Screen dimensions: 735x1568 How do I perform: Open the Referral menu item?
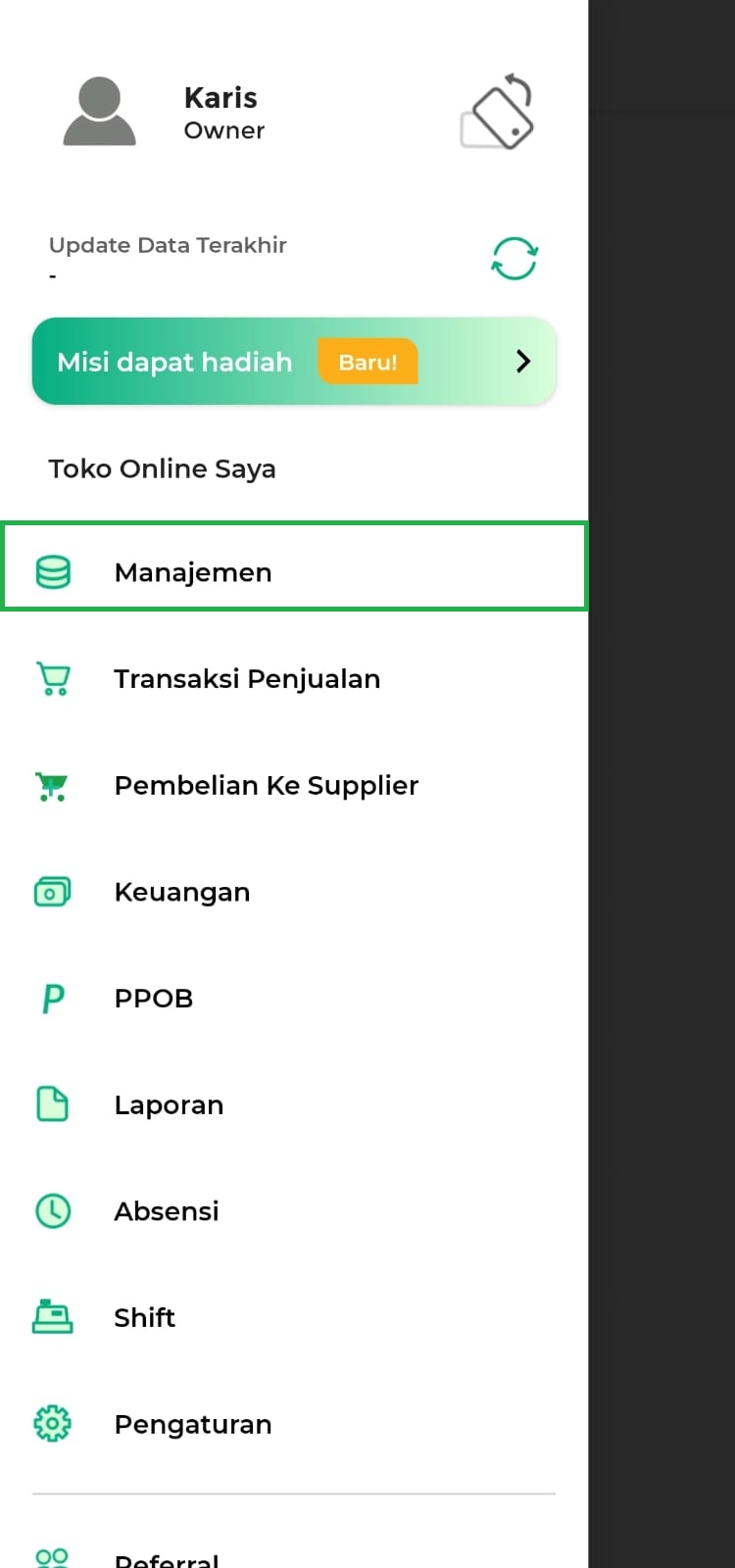[x=167, y=1557]
